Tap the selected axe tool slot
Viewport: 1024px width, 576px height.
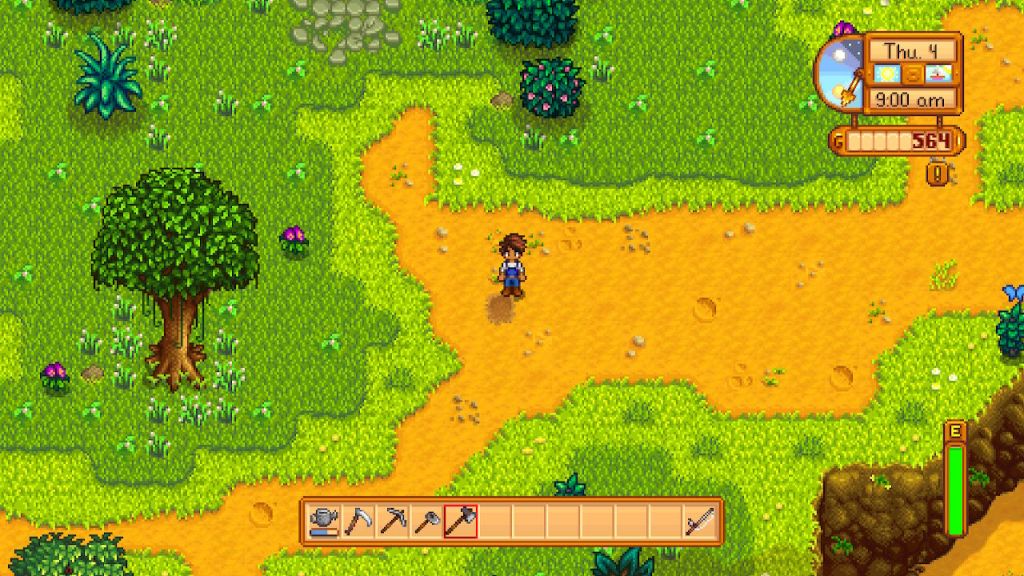[x=461, y=521]
